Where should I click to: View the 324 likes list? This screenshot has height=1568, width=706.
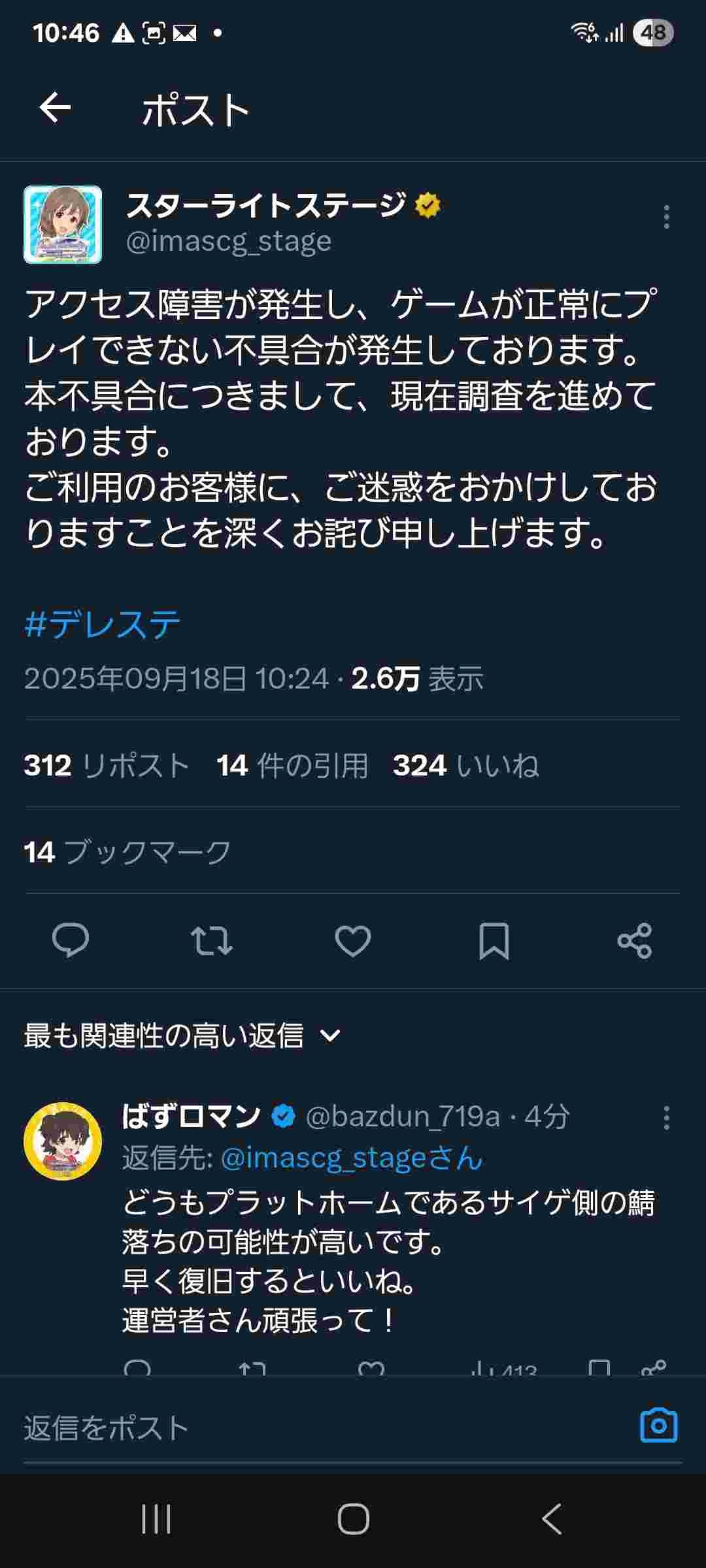coord(466,765)
